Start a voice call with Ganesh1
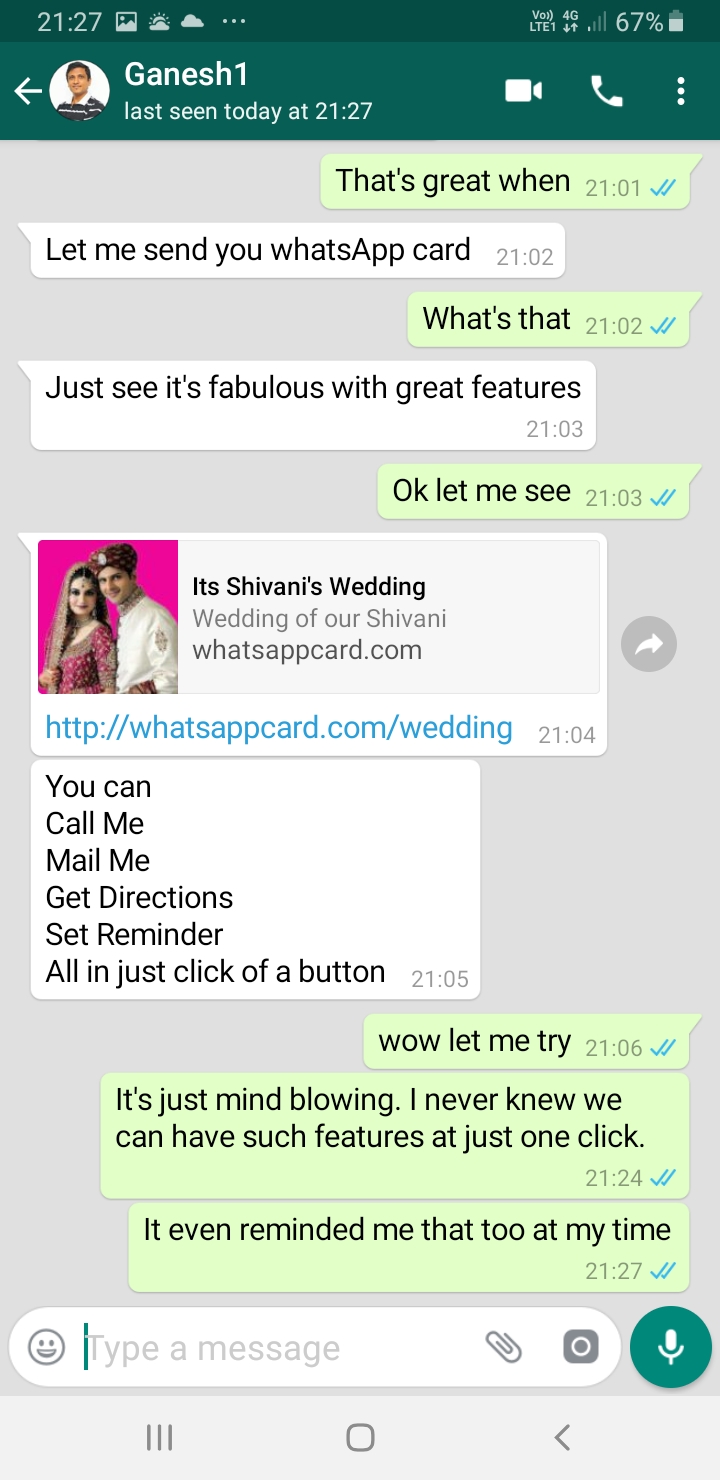The image size is (720, 1480). pos(606,92)
